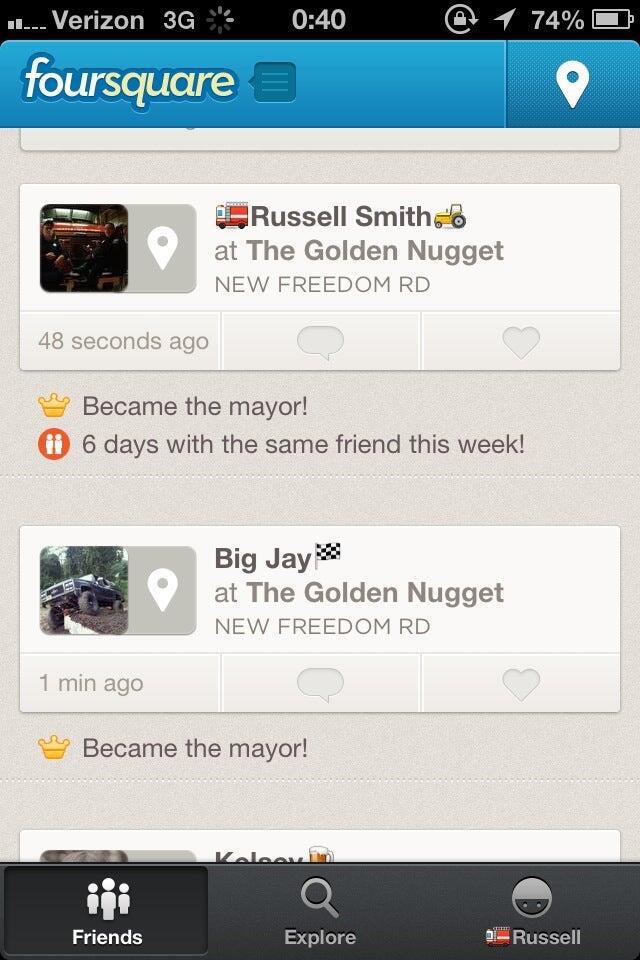The width and height of the screenshot is (640, 960).
Task: Go to the Explore tab
Action: (x=320, y=912)
